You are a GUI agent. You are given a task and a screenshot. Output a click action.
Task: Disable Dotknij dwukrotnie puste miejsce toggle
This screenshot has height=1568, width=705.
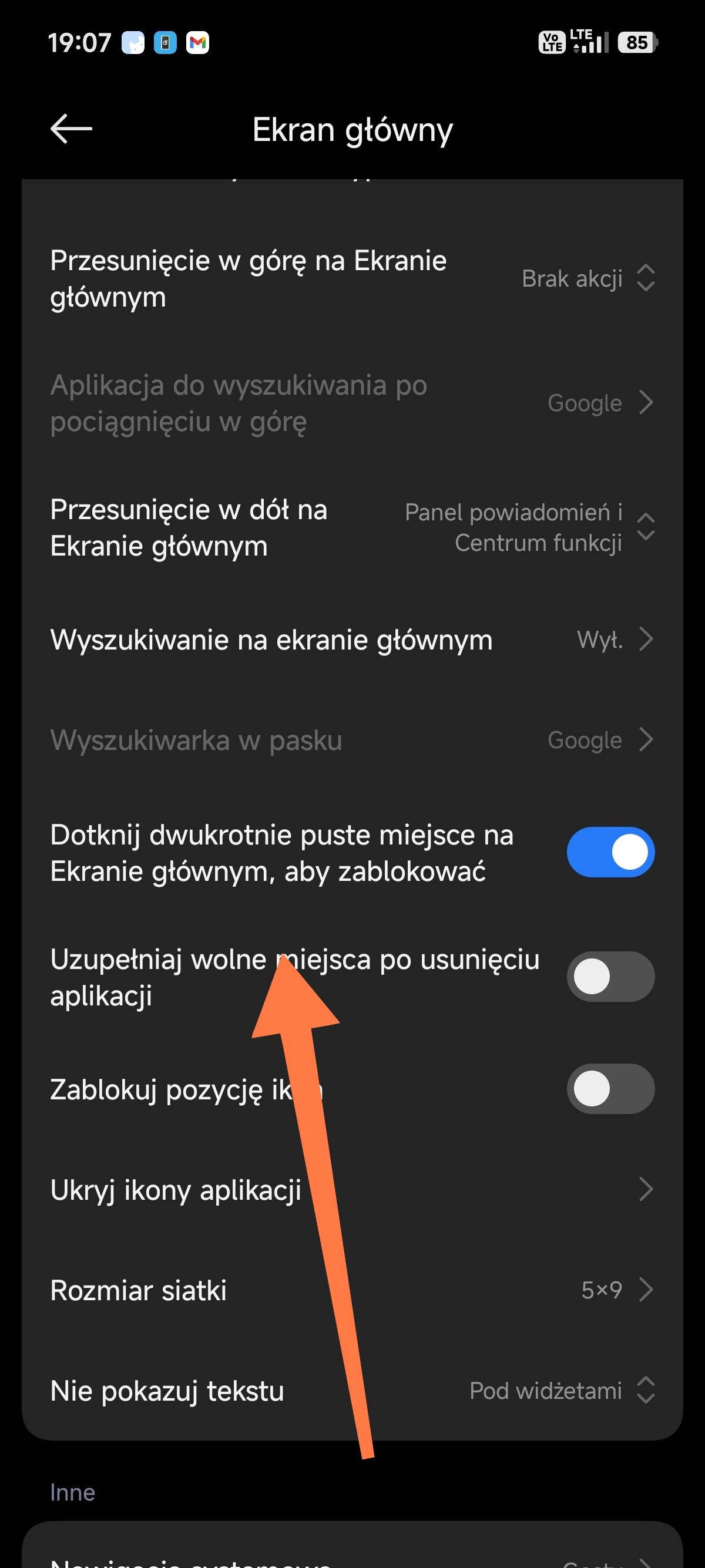(610, 852)
